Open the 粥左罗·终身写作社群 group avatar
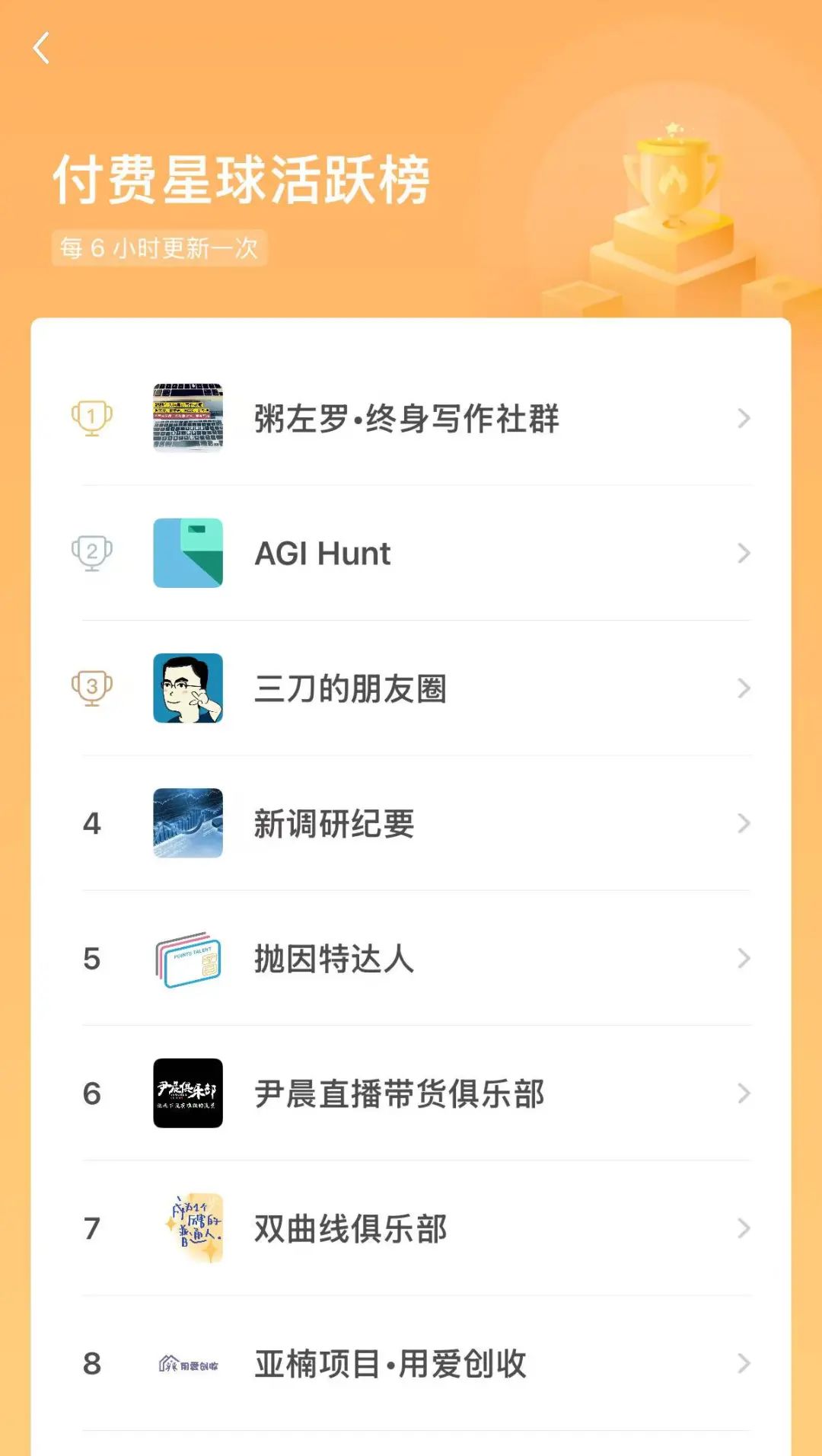This screenshot has width=822, height=1456. pos(188,418)
